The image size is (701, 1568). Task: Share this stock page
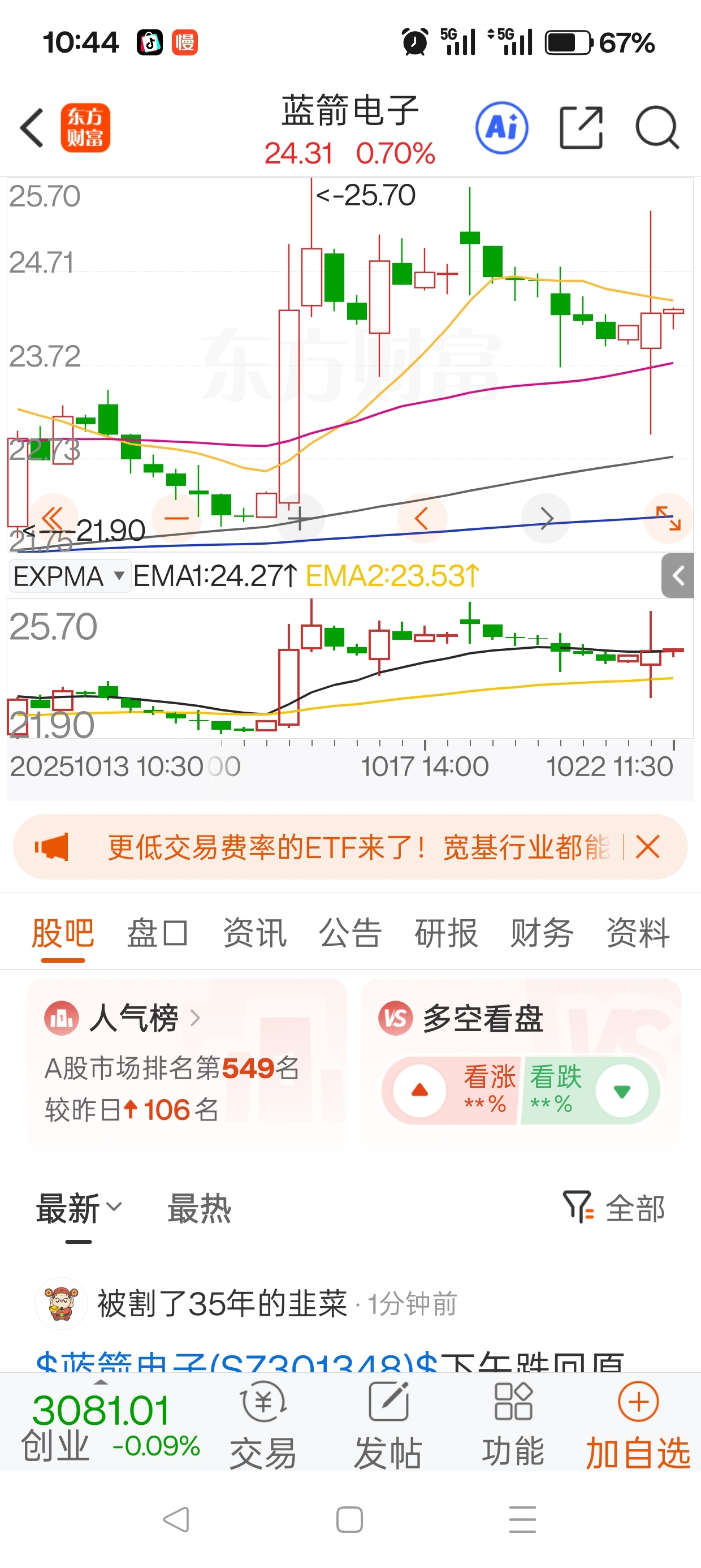point(581,128)
